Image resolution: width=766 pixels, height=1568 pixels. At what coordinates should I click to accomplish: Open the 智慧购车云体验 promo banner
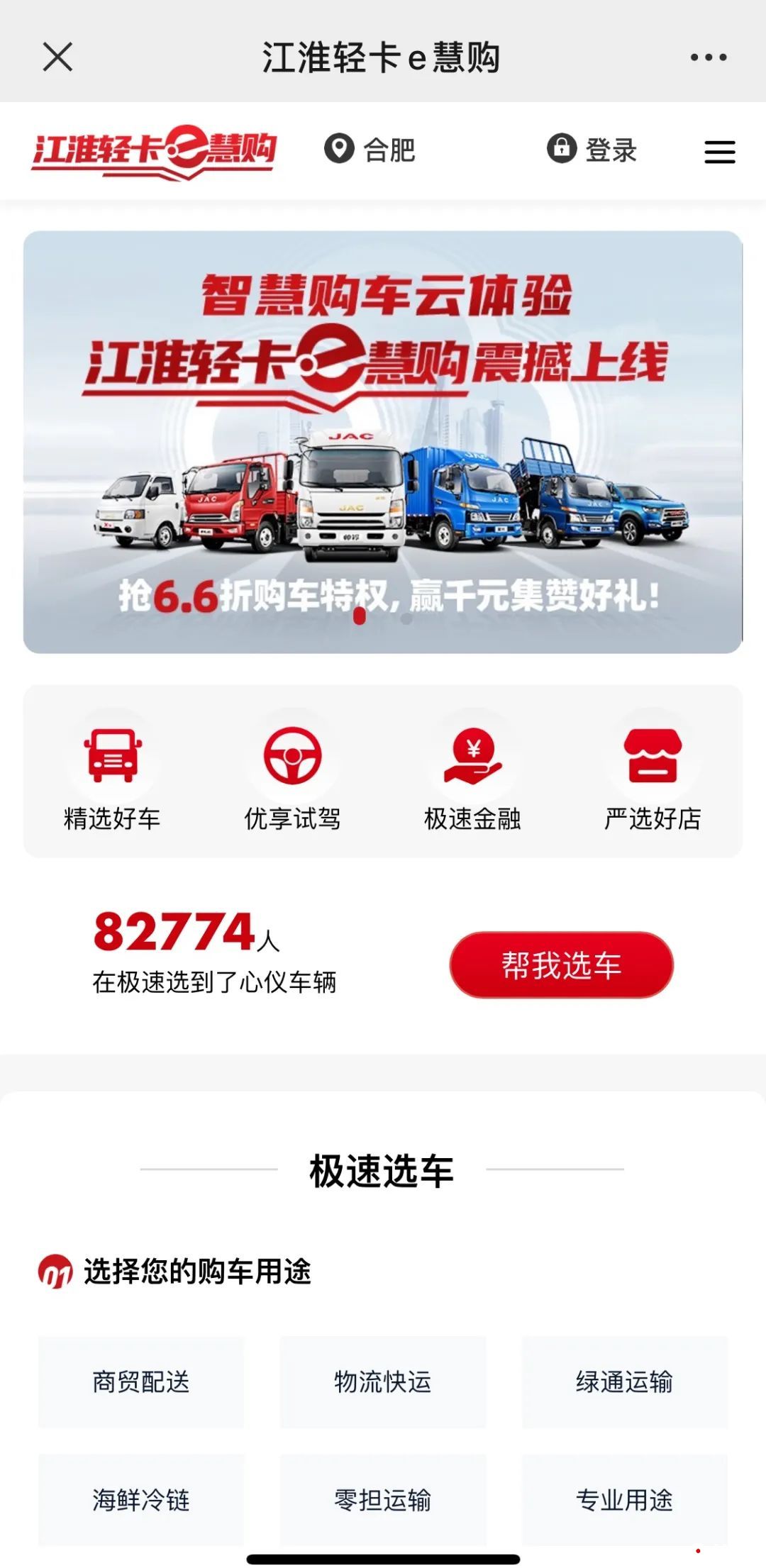[383, 441]
